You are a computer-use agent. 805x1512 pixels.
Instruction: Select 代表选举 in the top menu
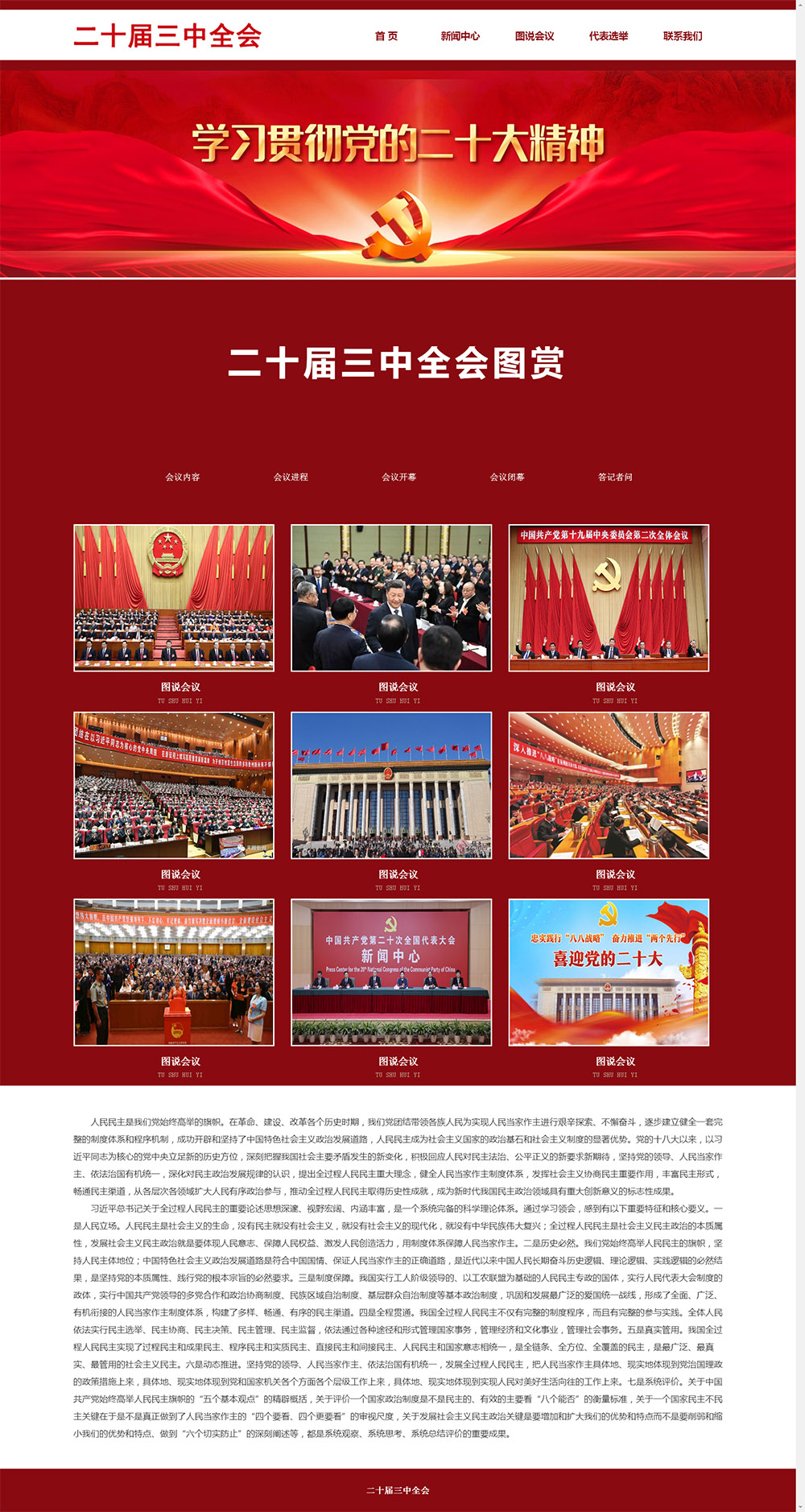point(609,36)
